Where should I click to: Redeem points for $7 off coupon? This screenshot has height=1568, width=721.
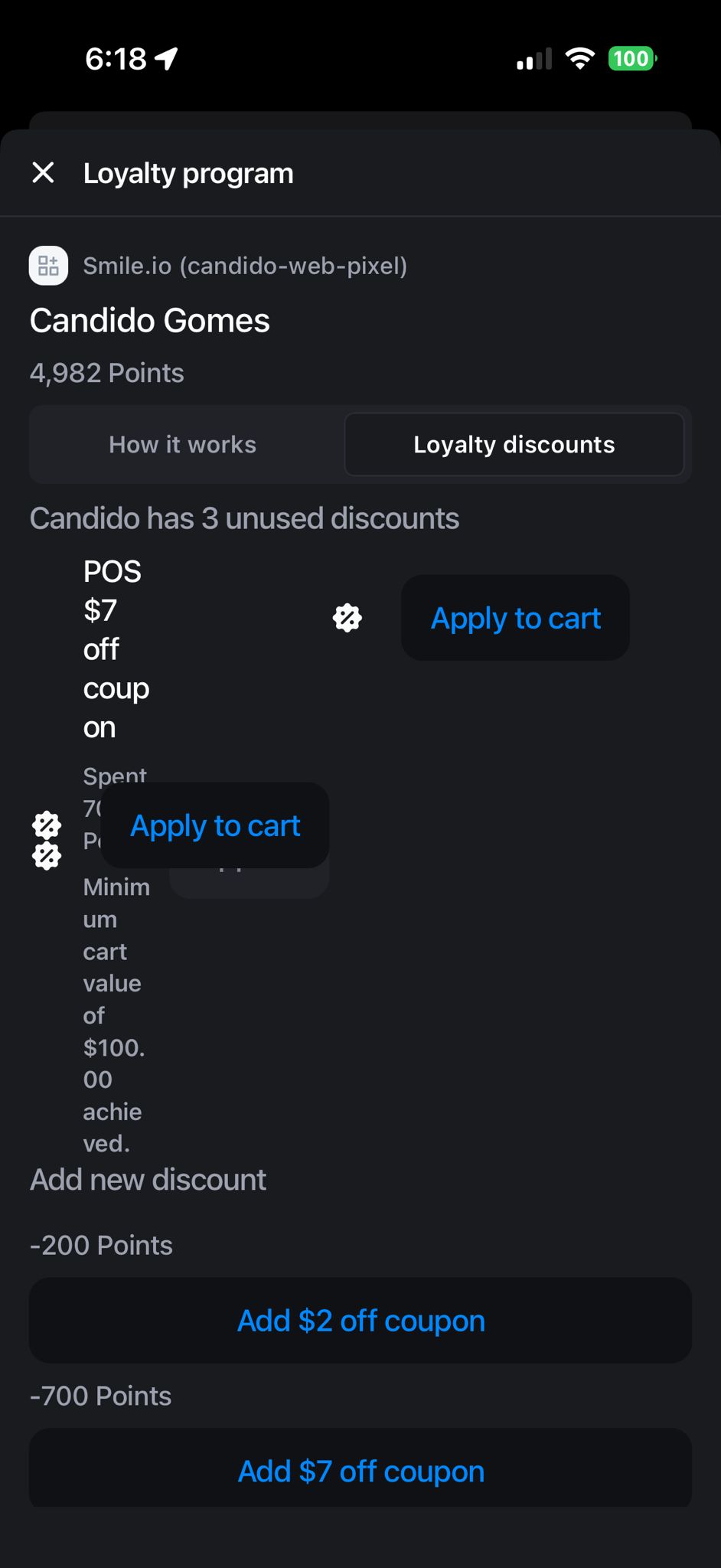point(360,1471)
